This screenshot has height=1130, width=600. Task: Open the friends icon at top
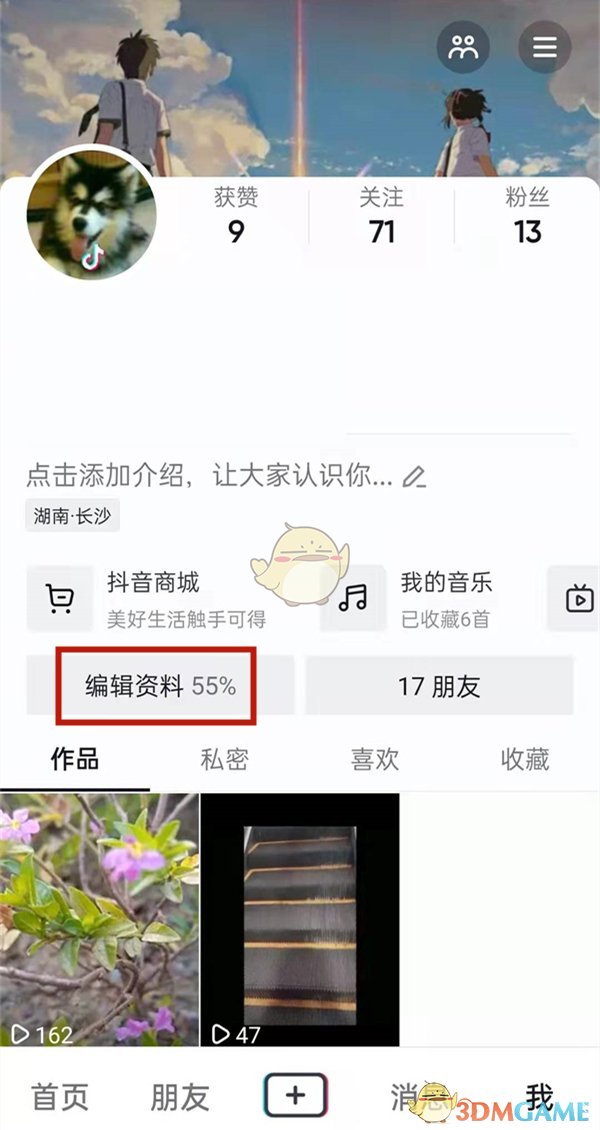coord(464,47)
